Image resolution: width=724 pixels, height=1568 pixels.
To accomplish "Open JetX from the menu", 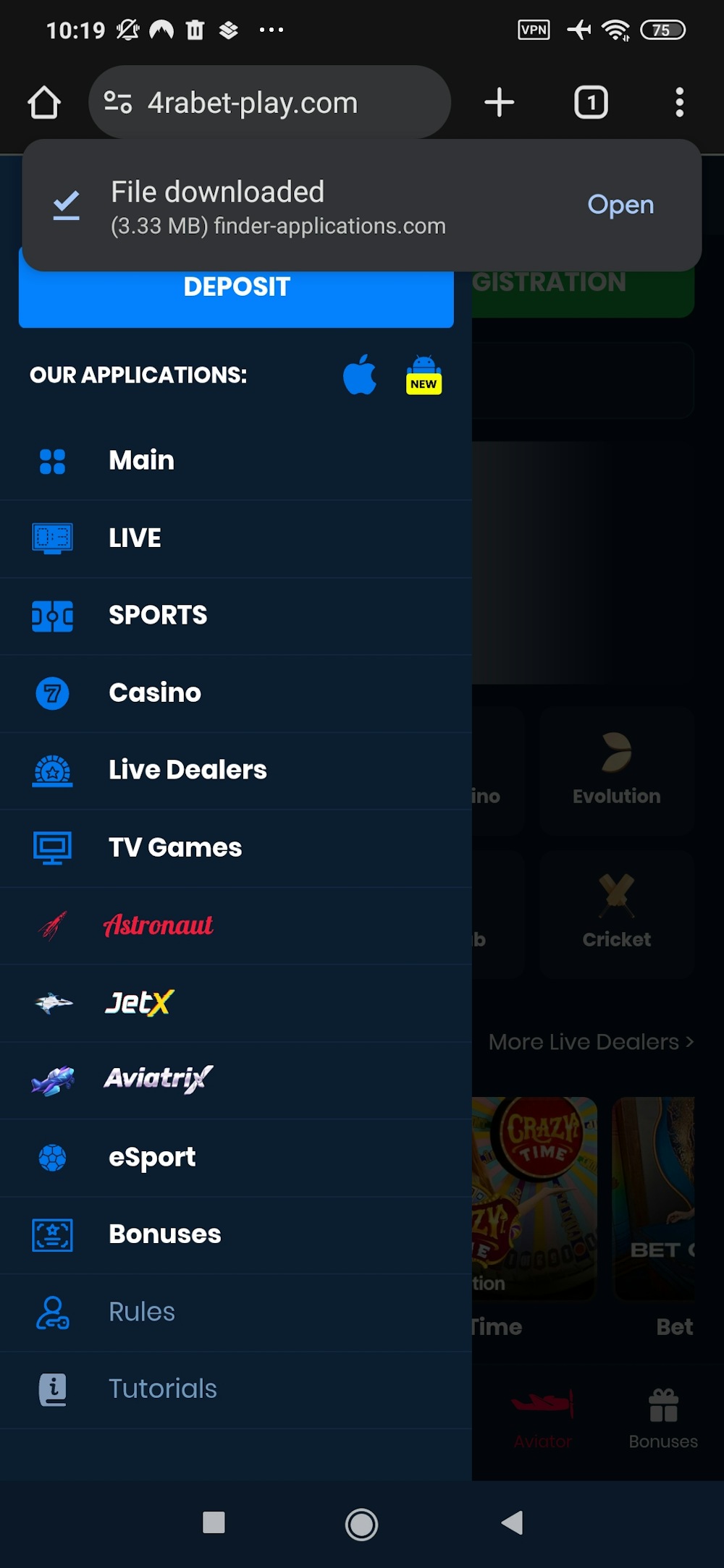I will (140, 1003).
